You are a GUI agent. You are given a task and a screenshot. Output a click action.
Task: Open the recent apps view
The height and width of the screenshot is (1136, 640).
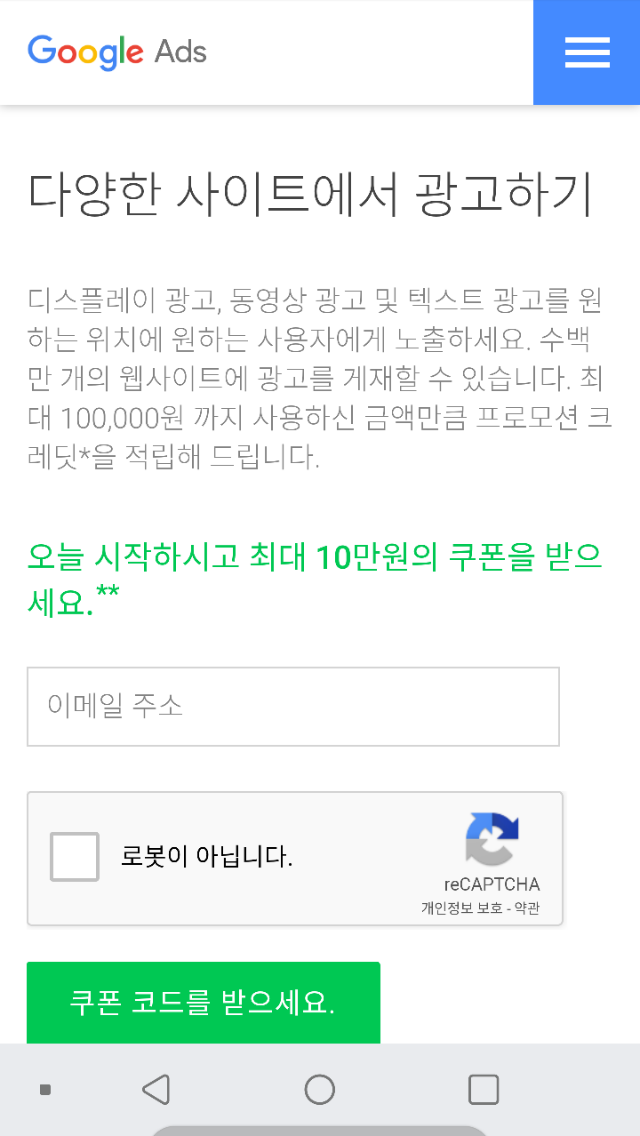click(483, 1089)
